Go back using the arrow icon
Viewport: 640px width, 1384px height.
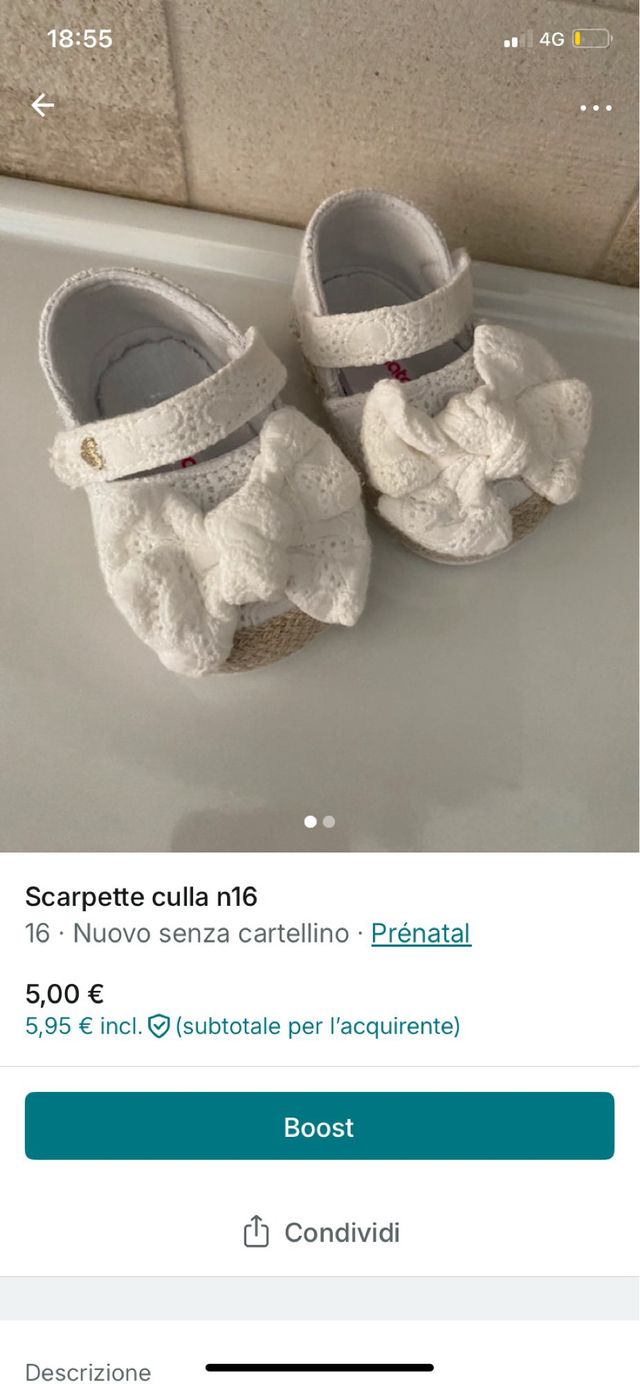pyautogui.click(x=42, y=105)
